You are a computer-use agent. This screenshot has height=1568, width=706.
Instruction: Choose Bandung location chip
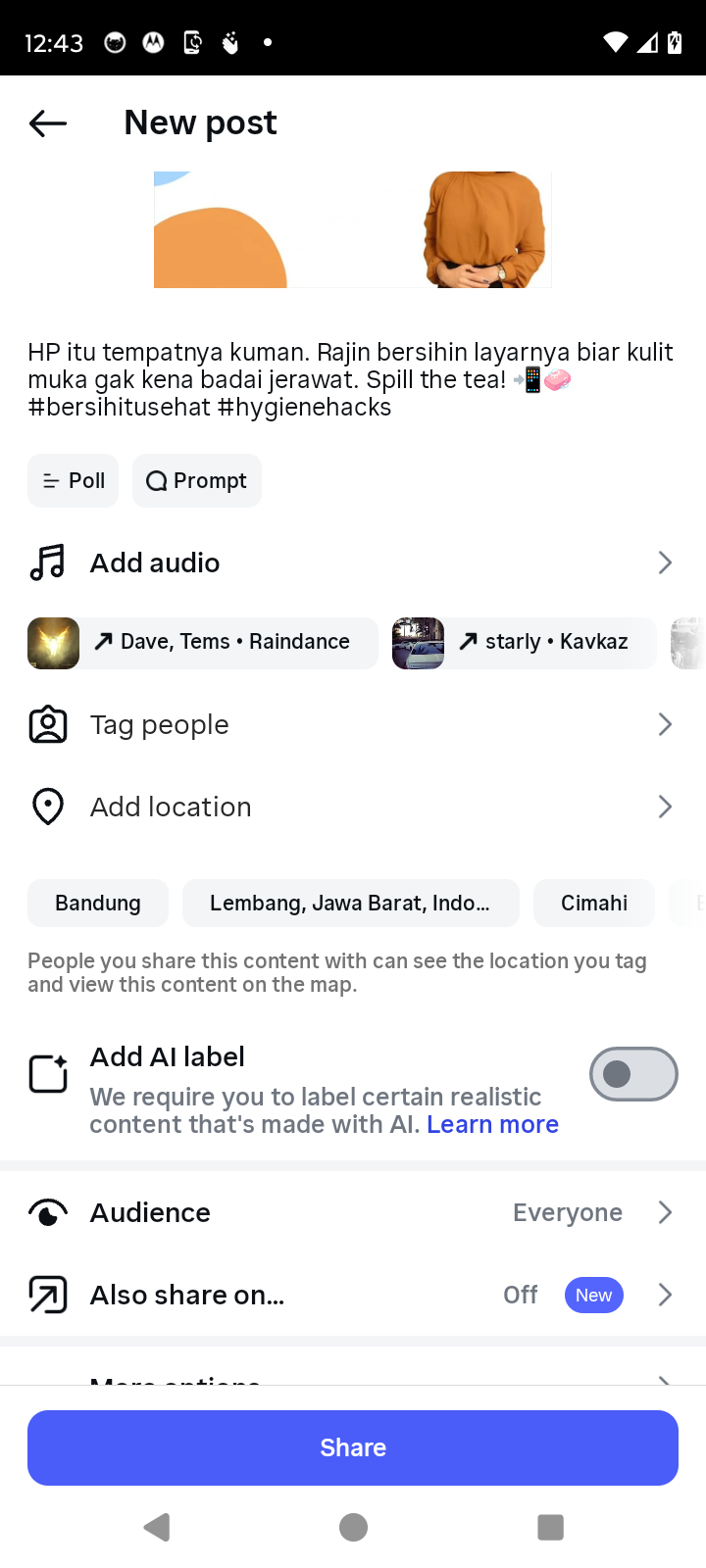(x=98, y=904)
